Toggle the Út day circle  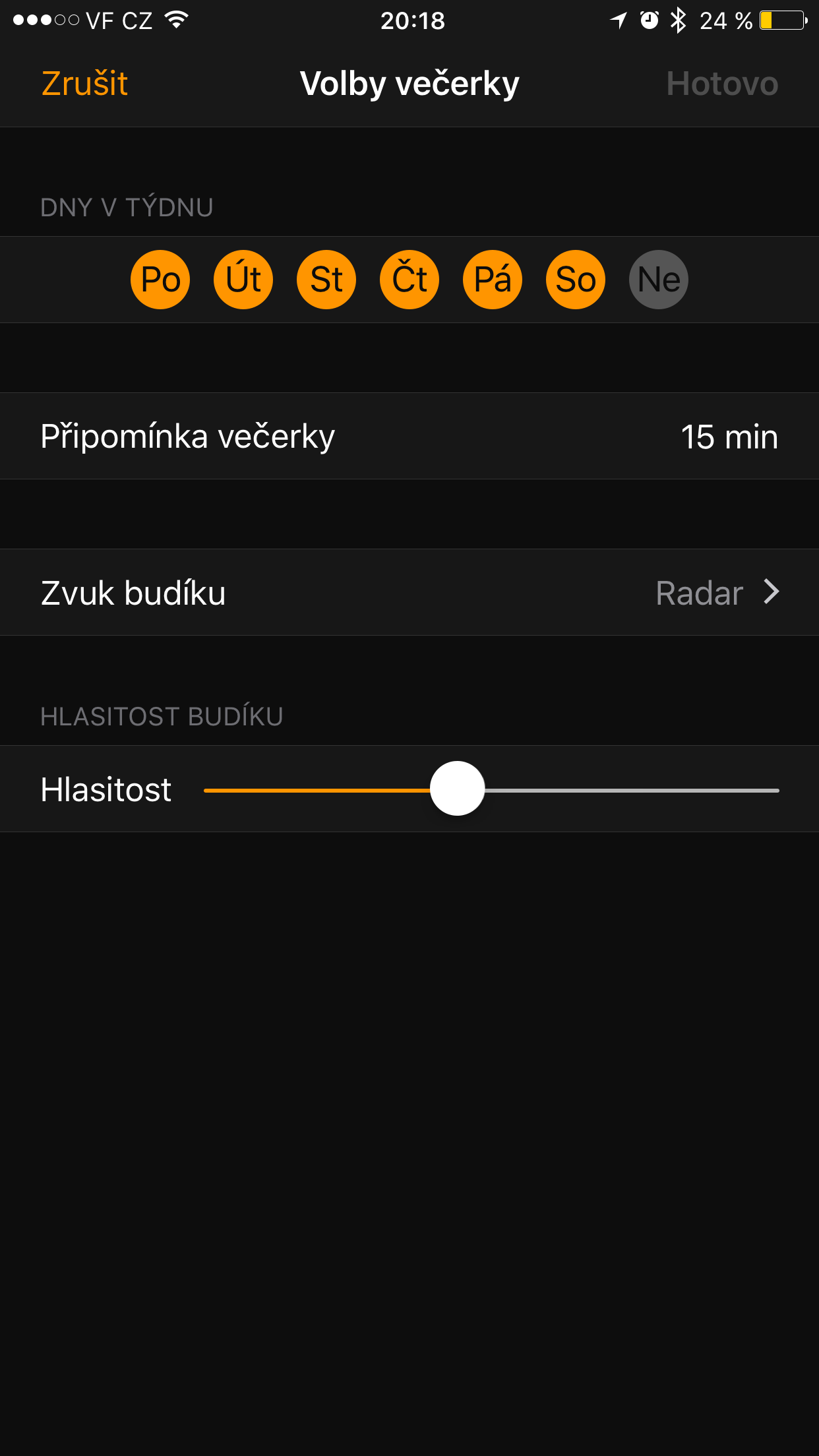click(x=243, y=280)
